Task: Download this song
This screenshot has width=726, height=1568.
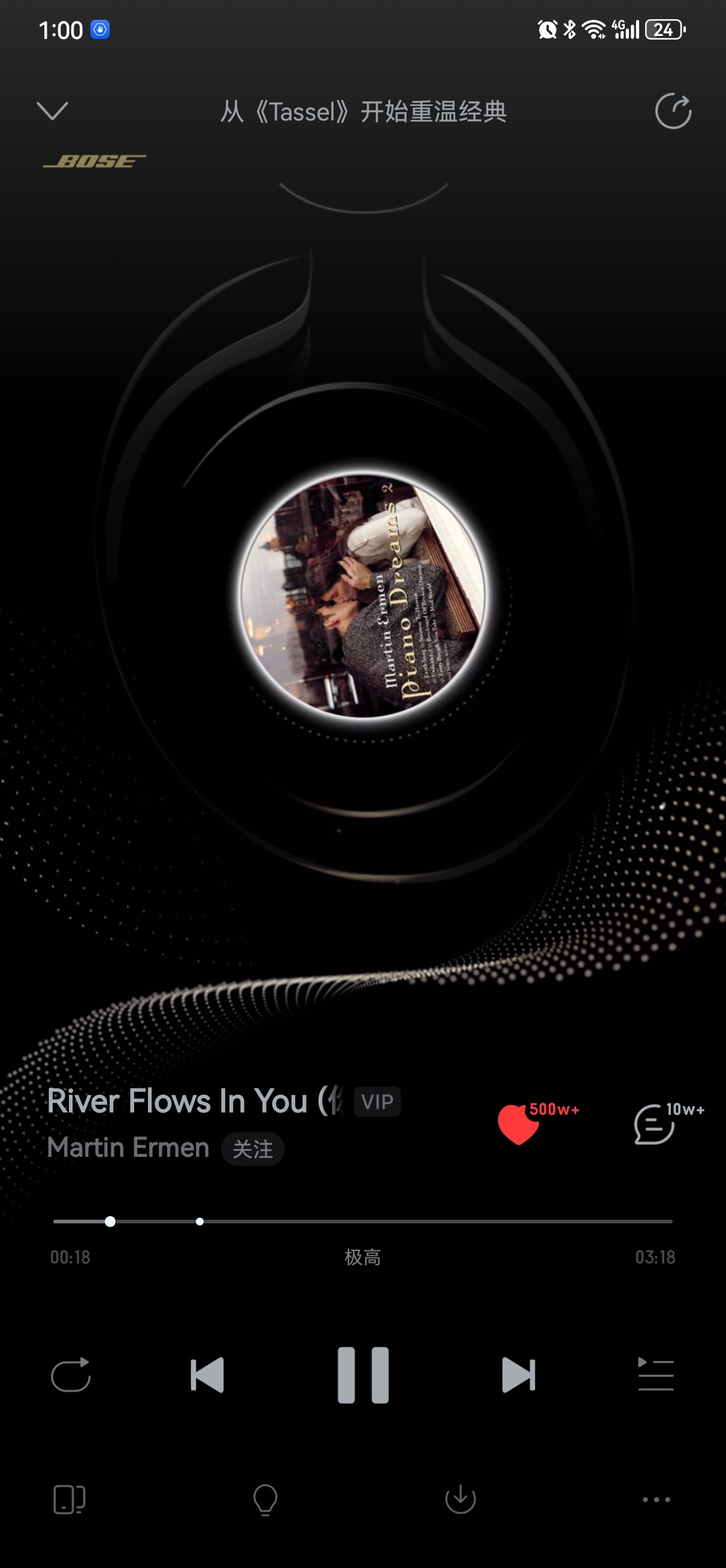Action: point(461,1499)
